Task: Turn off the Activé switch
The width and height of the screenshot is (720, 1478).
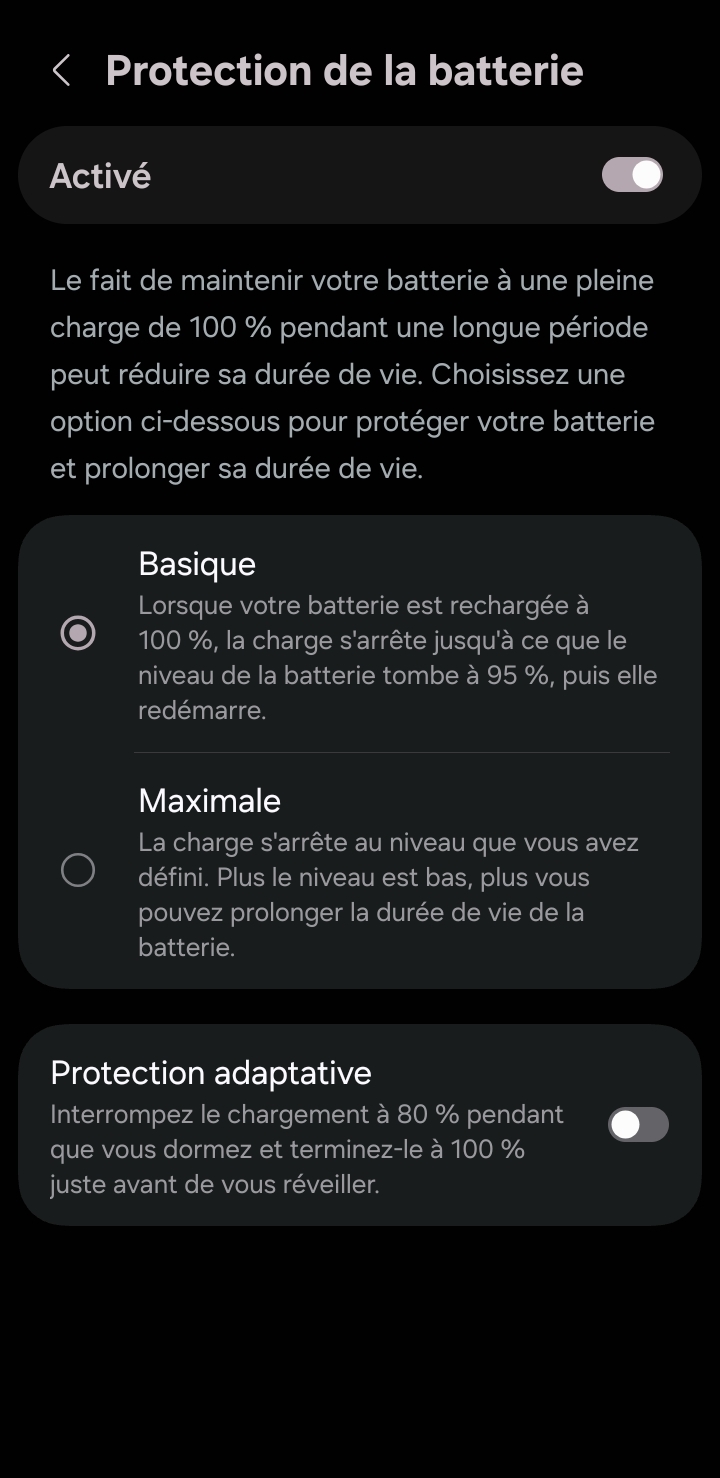Action: (x=632, y=175)
